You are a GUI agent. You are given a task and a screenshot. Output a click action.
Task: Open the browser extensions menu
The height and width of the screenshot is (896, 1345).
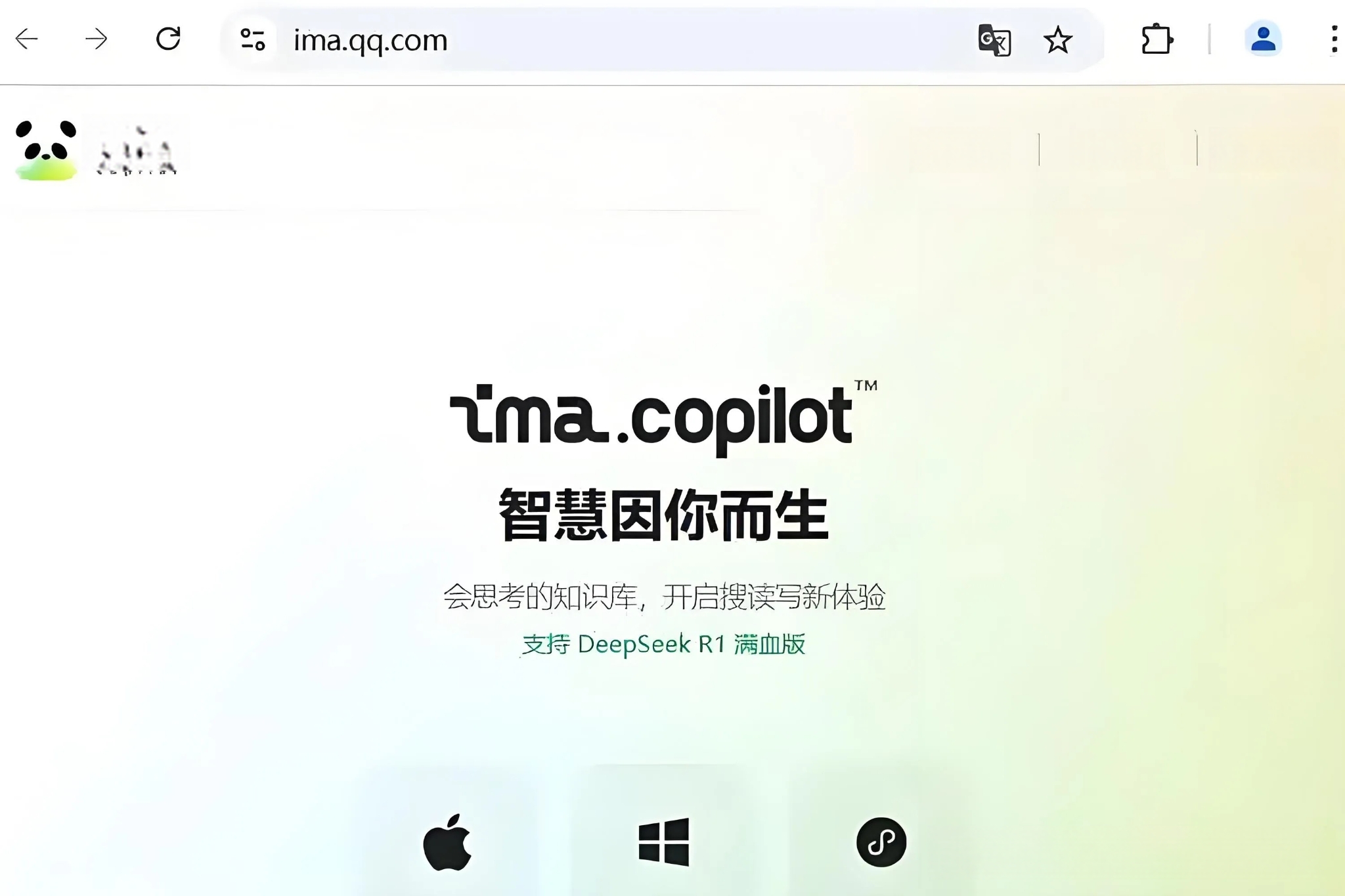[x=1157, y=39]
